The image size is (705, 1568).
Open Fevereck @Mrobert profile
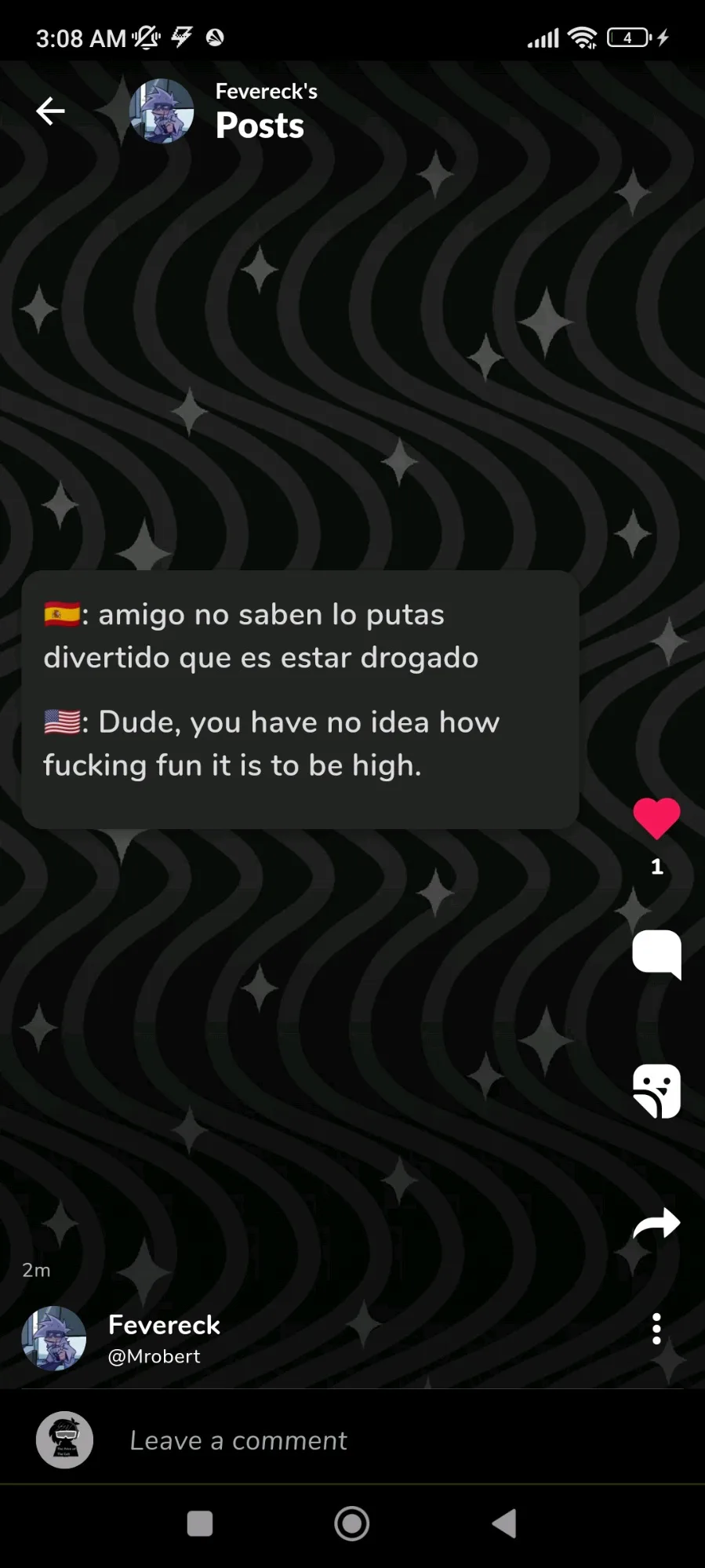(x=163, y=1338)
